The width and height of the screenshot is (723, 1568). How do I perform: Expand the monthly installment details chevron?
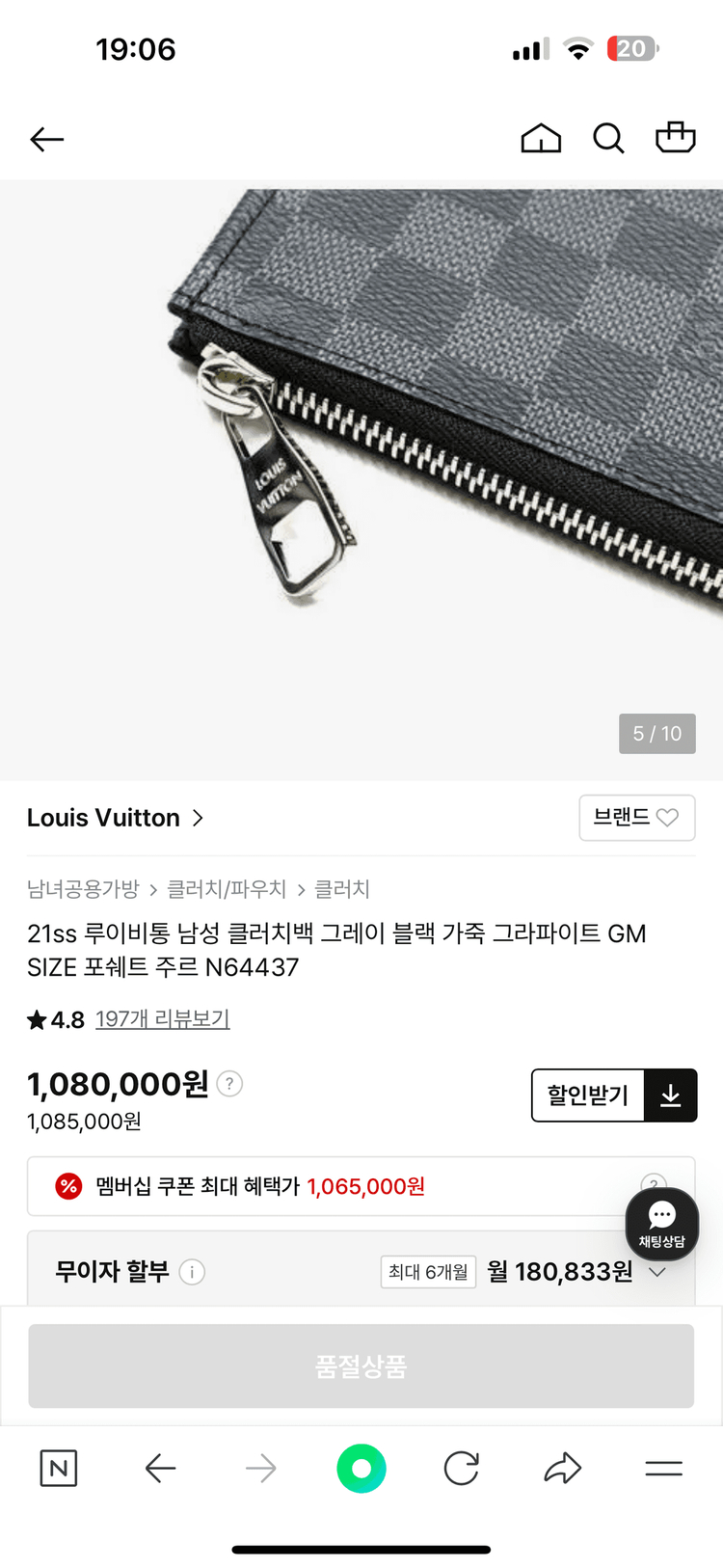tap(657, 1272)
